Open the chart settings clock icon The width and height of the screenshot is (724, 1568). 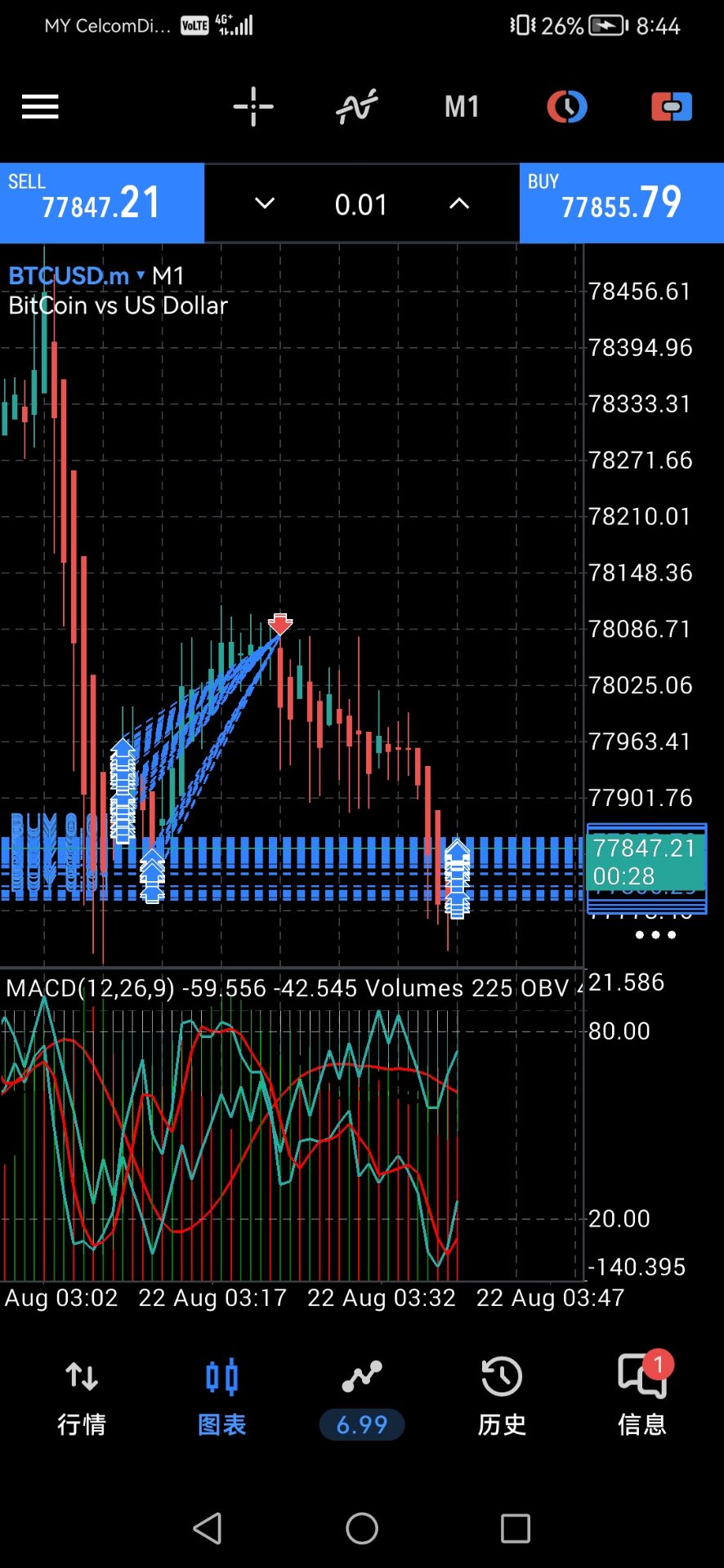tap(566, 107)
